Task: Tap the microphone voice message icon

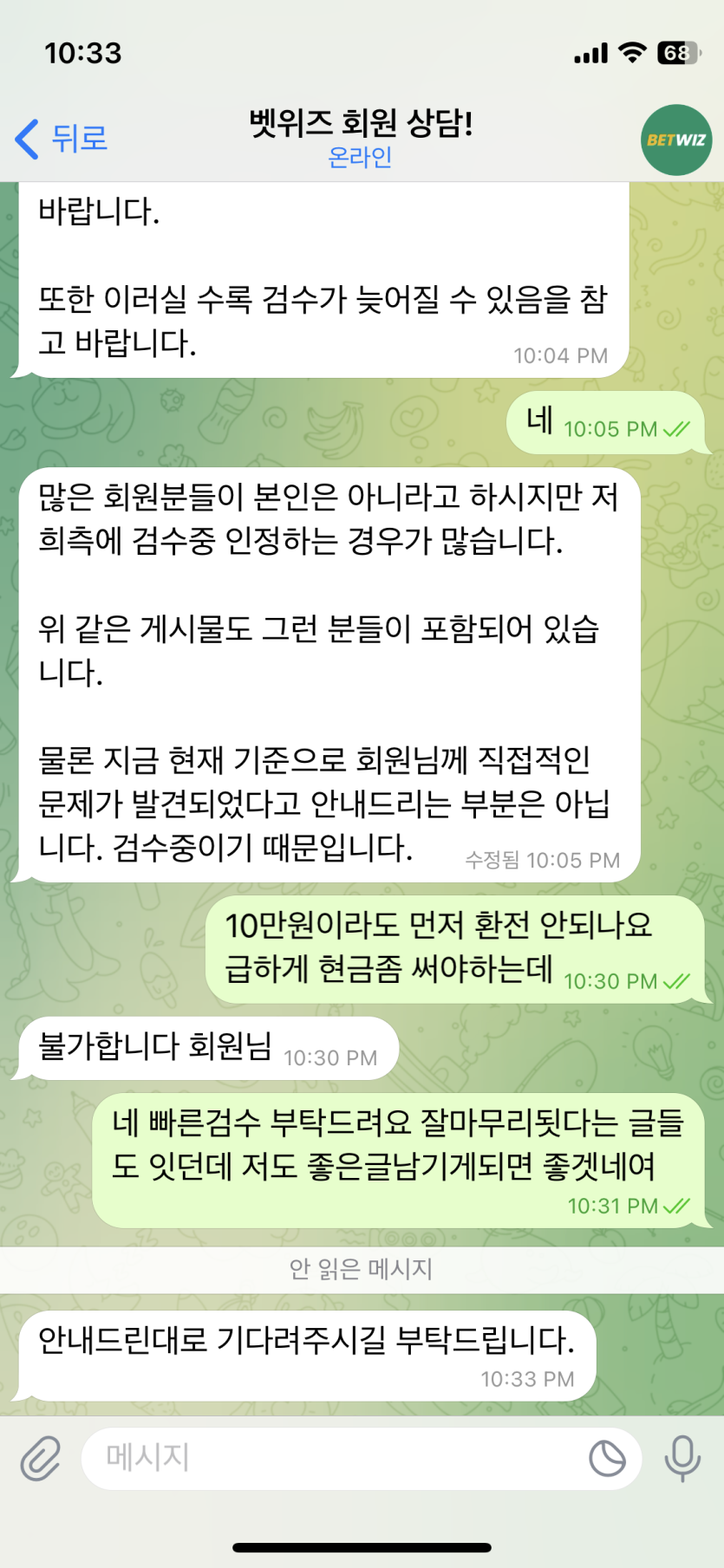Action: point(682,1458)
